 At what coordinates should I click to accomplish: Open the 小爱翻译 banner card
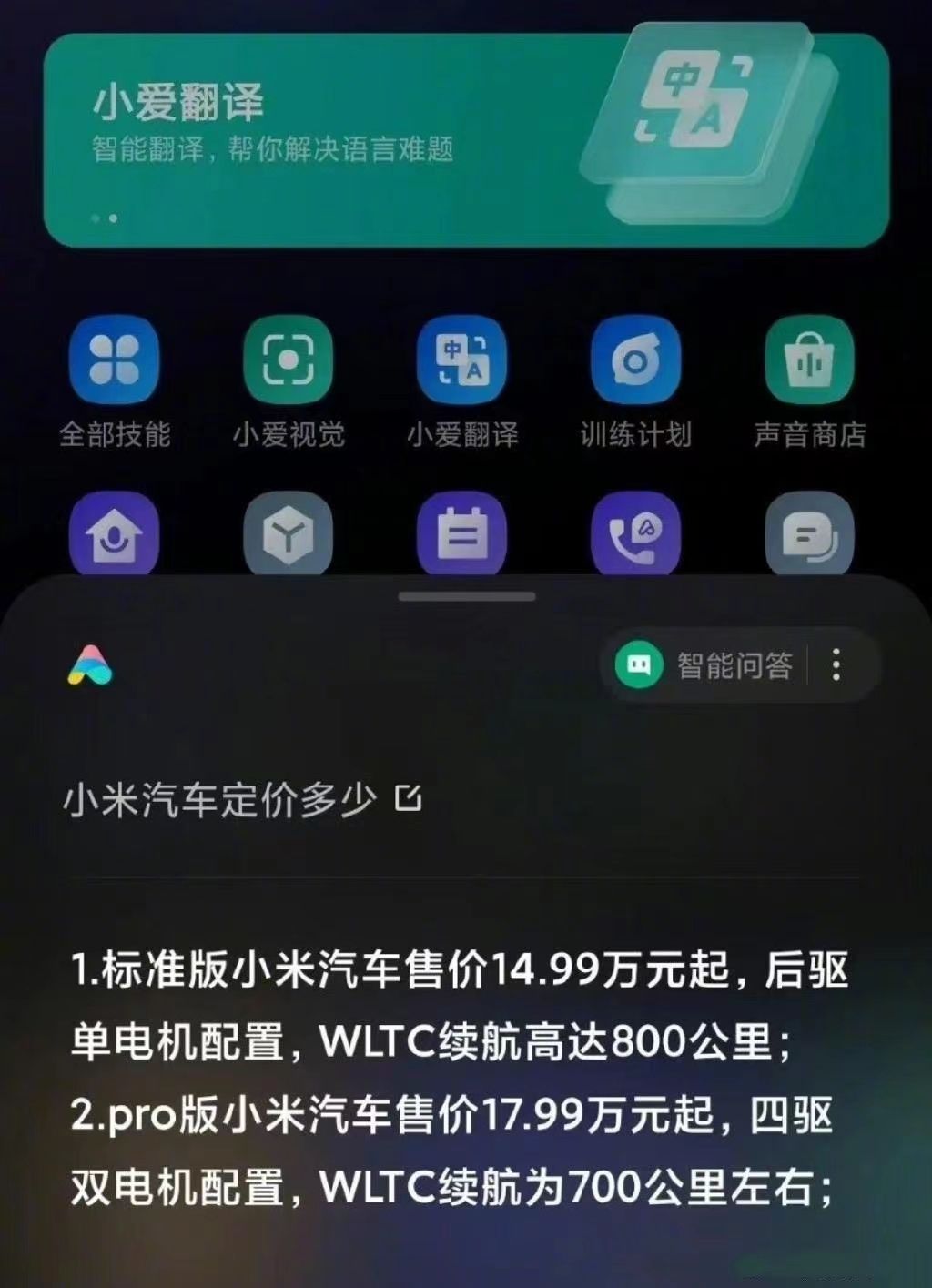click(x=466, y=140)
